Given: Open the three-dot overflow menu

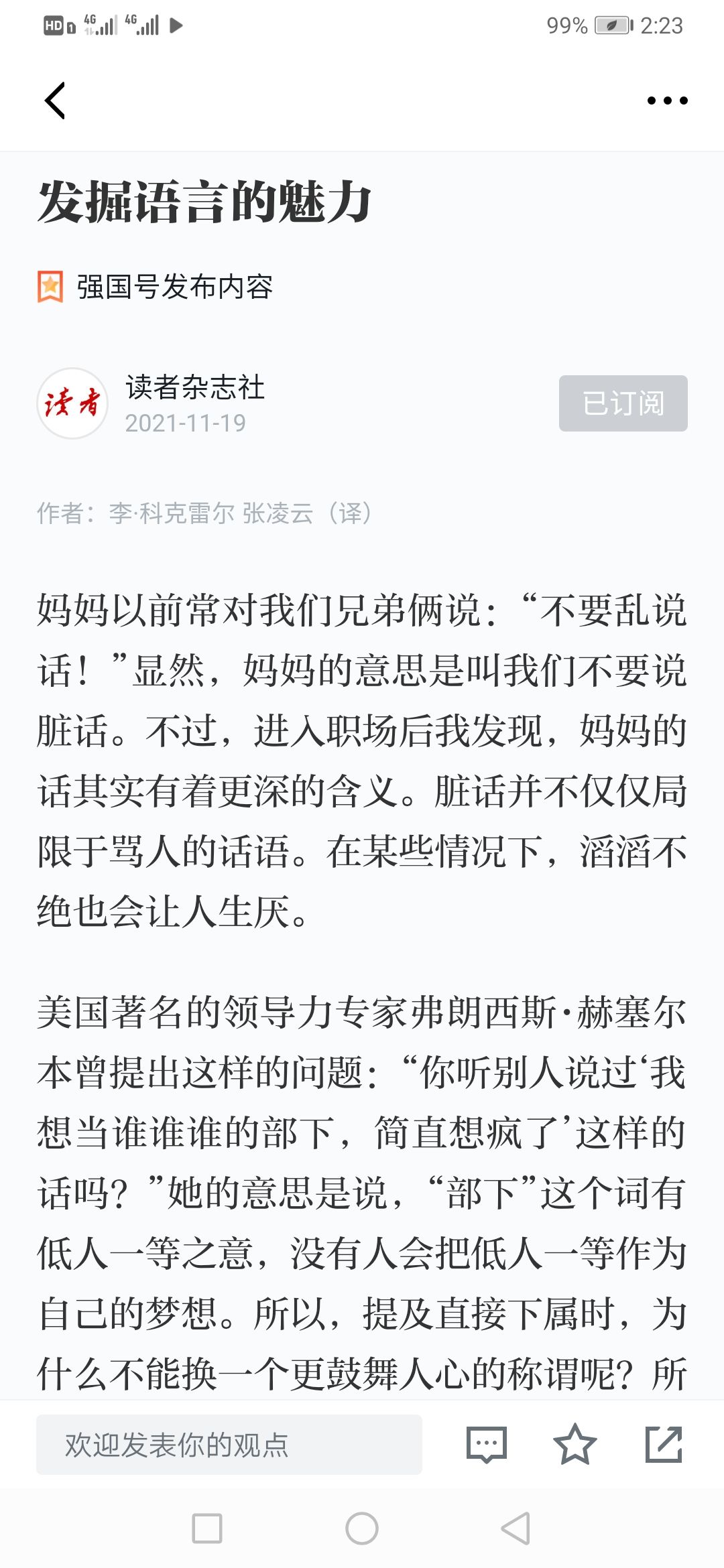Looking at the screenshot, I should coord(667,101).
